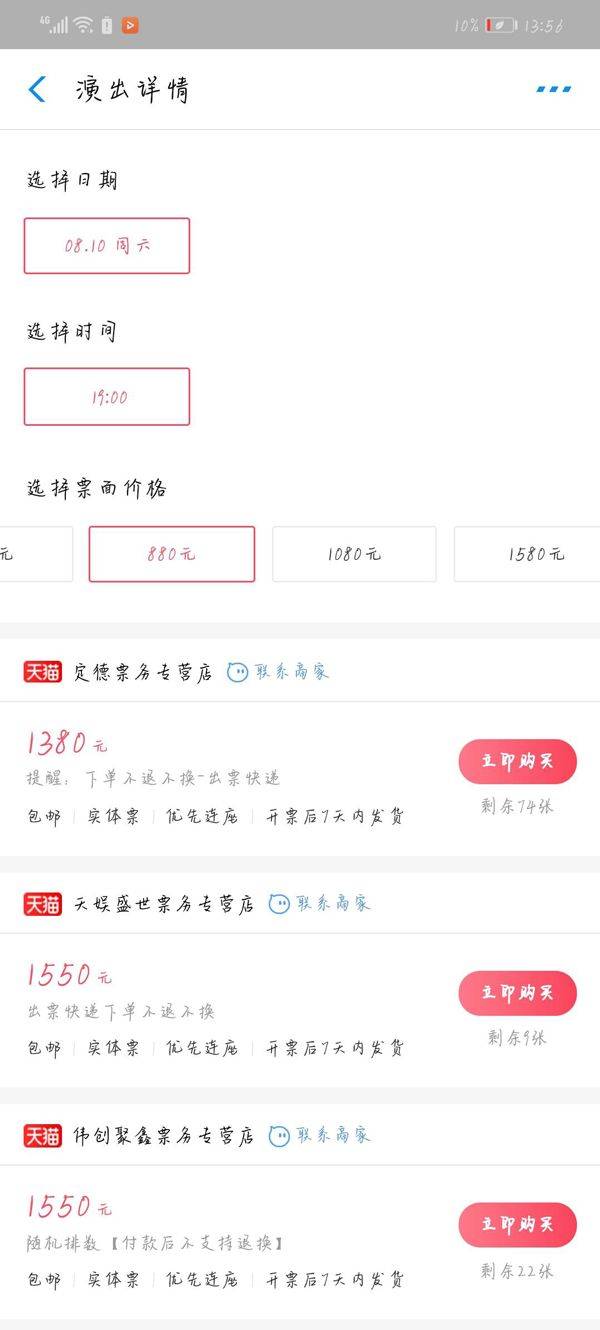Buy now from 伟创聚鑫票务专营店

click(518, 1225)
